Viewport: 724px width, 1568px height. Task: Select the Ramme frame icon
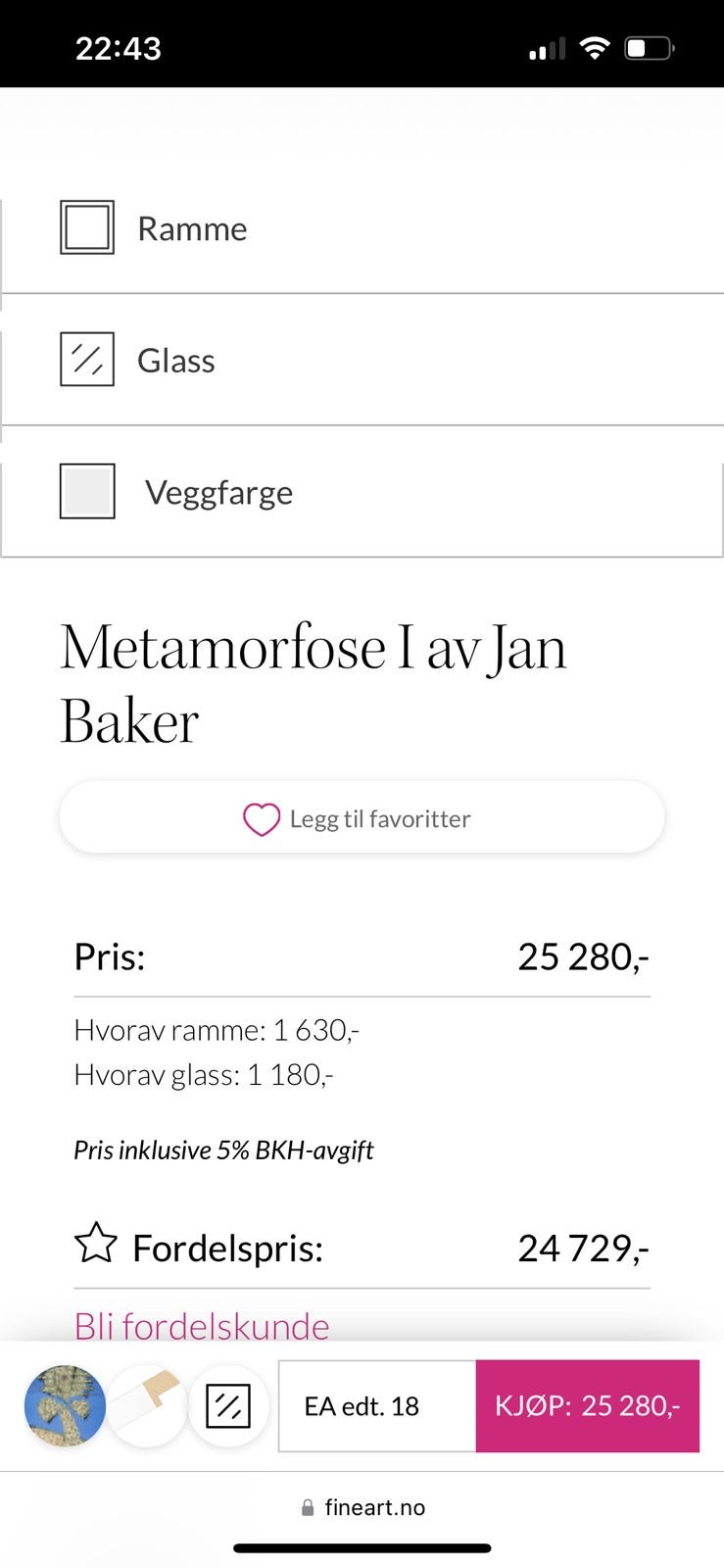[x=86, y=226]
